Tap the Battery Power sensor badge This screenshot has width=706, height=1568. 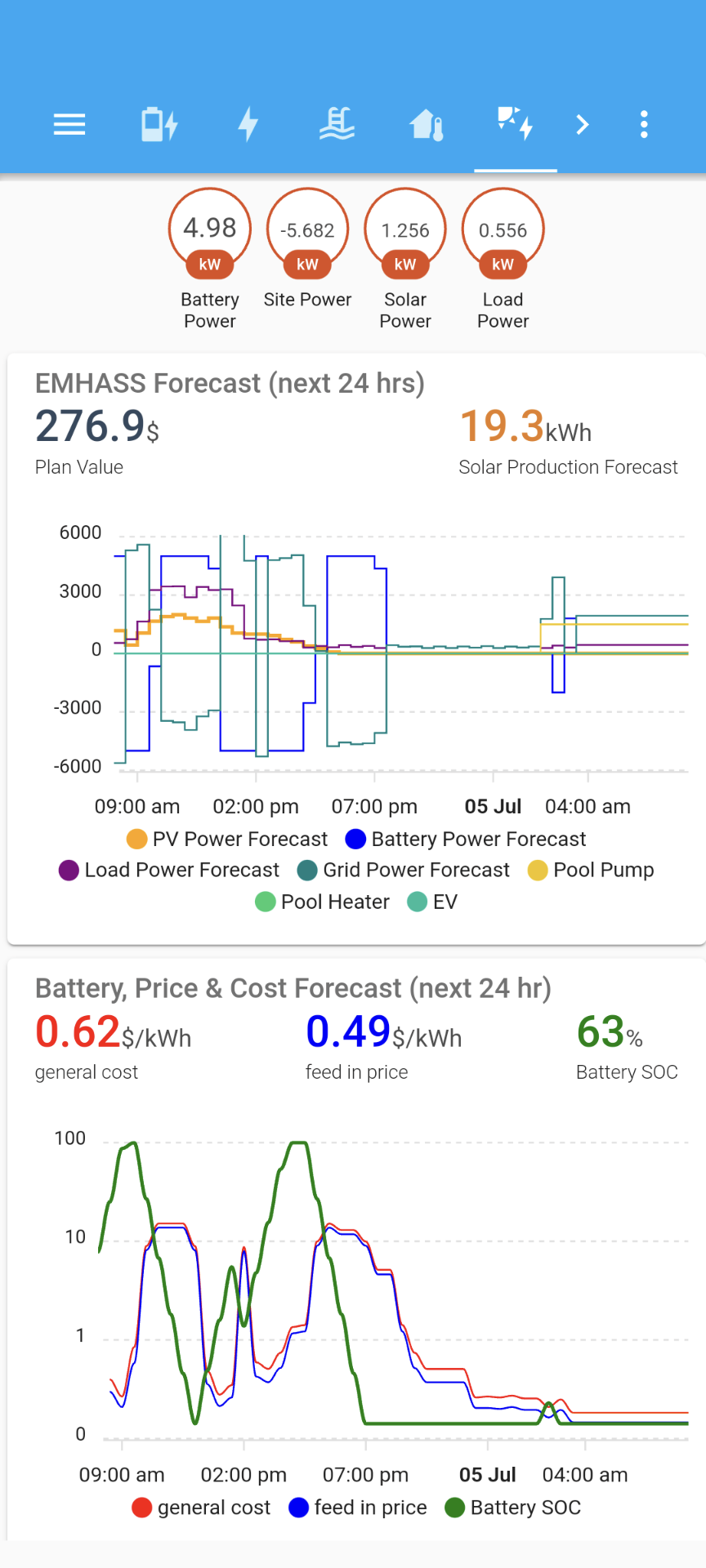point(209,229)
